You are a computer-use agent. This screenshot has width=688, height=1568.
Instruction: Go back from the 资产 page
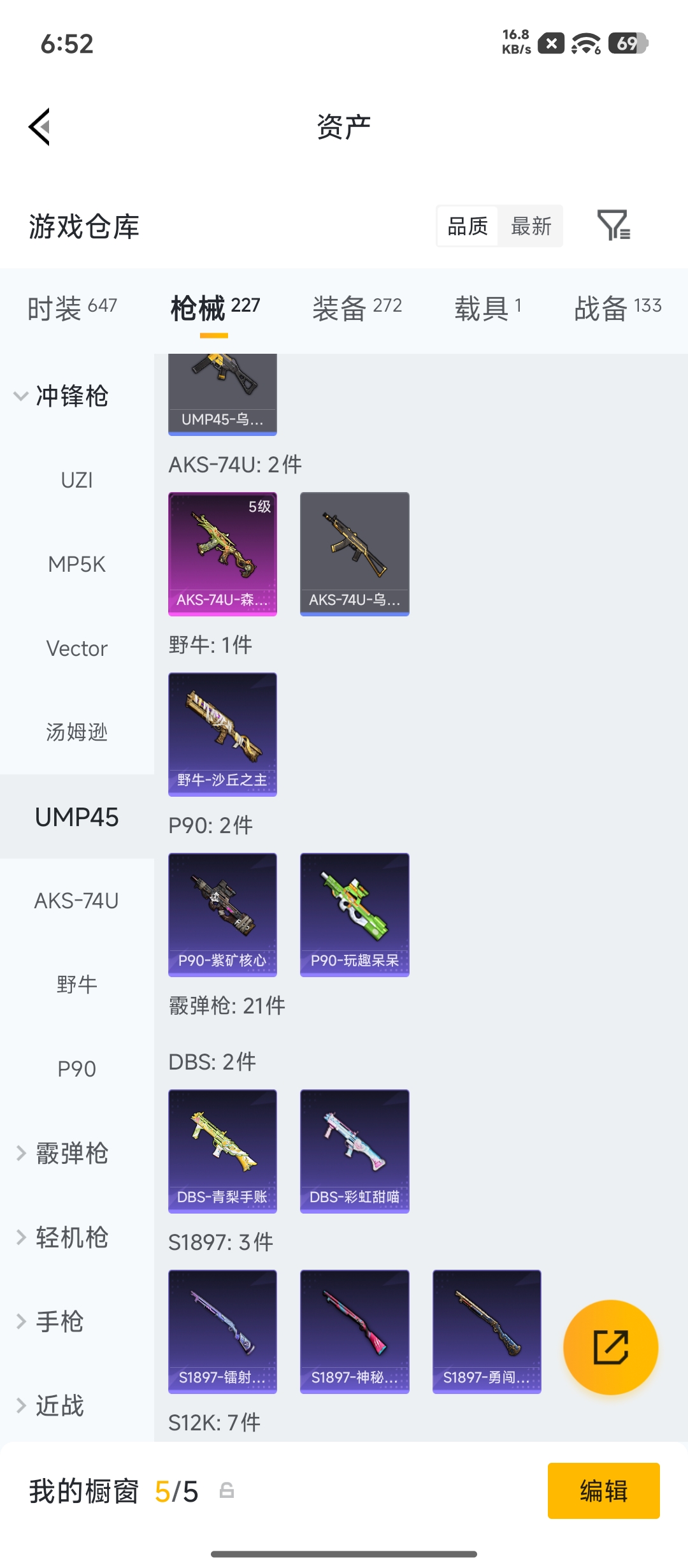(39, 127)
